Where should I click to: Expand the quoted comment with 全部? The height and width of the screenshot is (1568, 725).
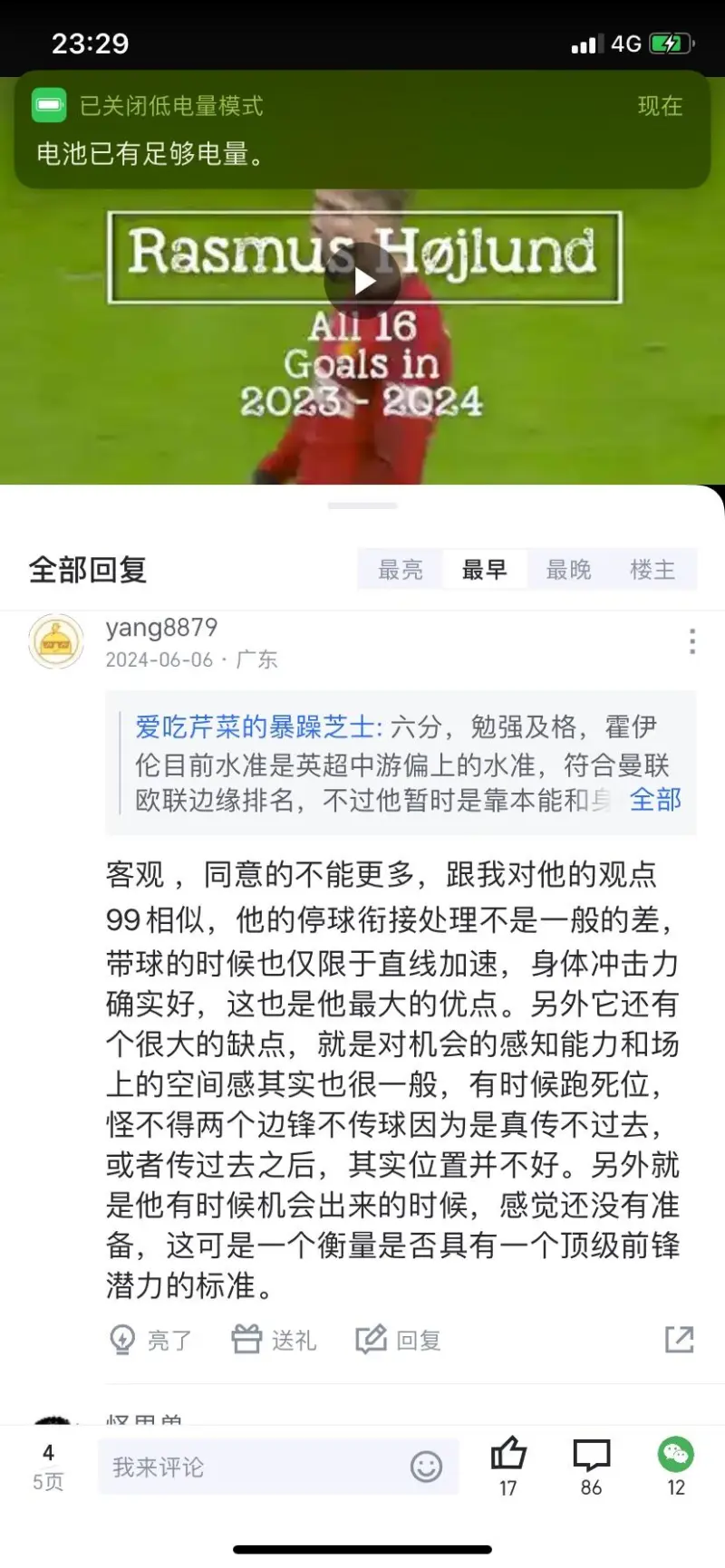pyautogui.click(x=655, y=800)
